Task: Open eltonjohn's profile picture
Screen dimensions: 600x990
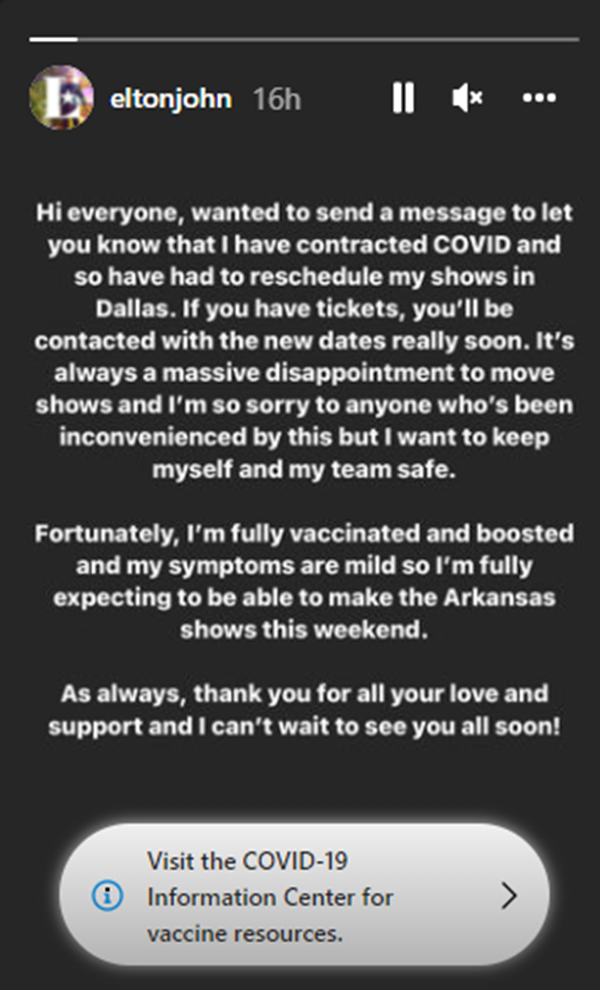Action: point(61,97)
